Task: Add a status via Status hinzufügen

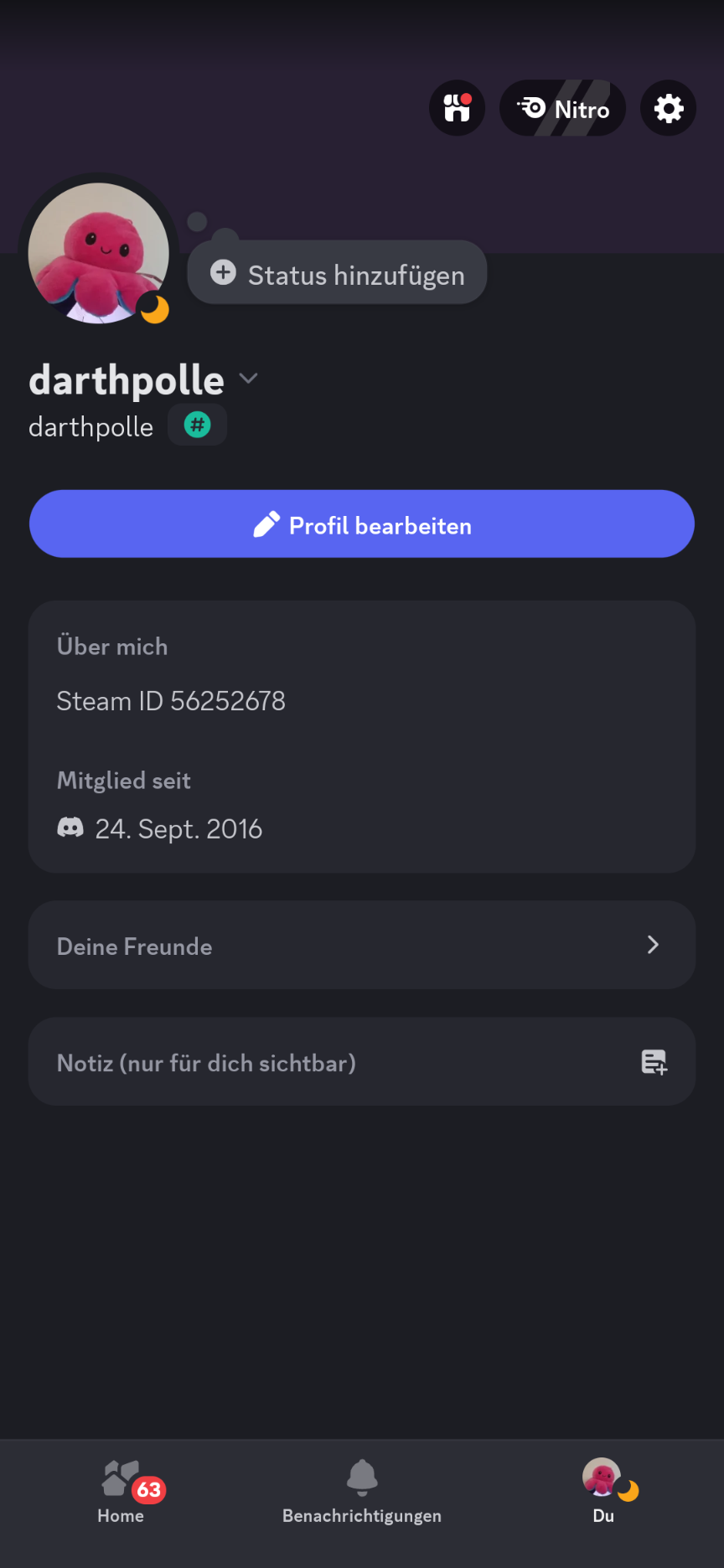Action: tap(337, 274)
